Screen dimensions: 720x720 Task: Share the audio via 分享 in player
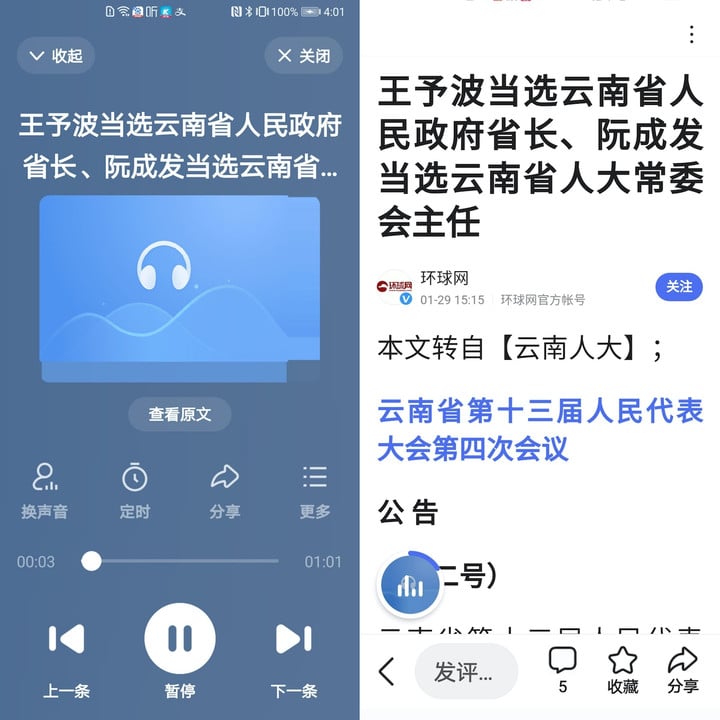click(x=225, y=491)
